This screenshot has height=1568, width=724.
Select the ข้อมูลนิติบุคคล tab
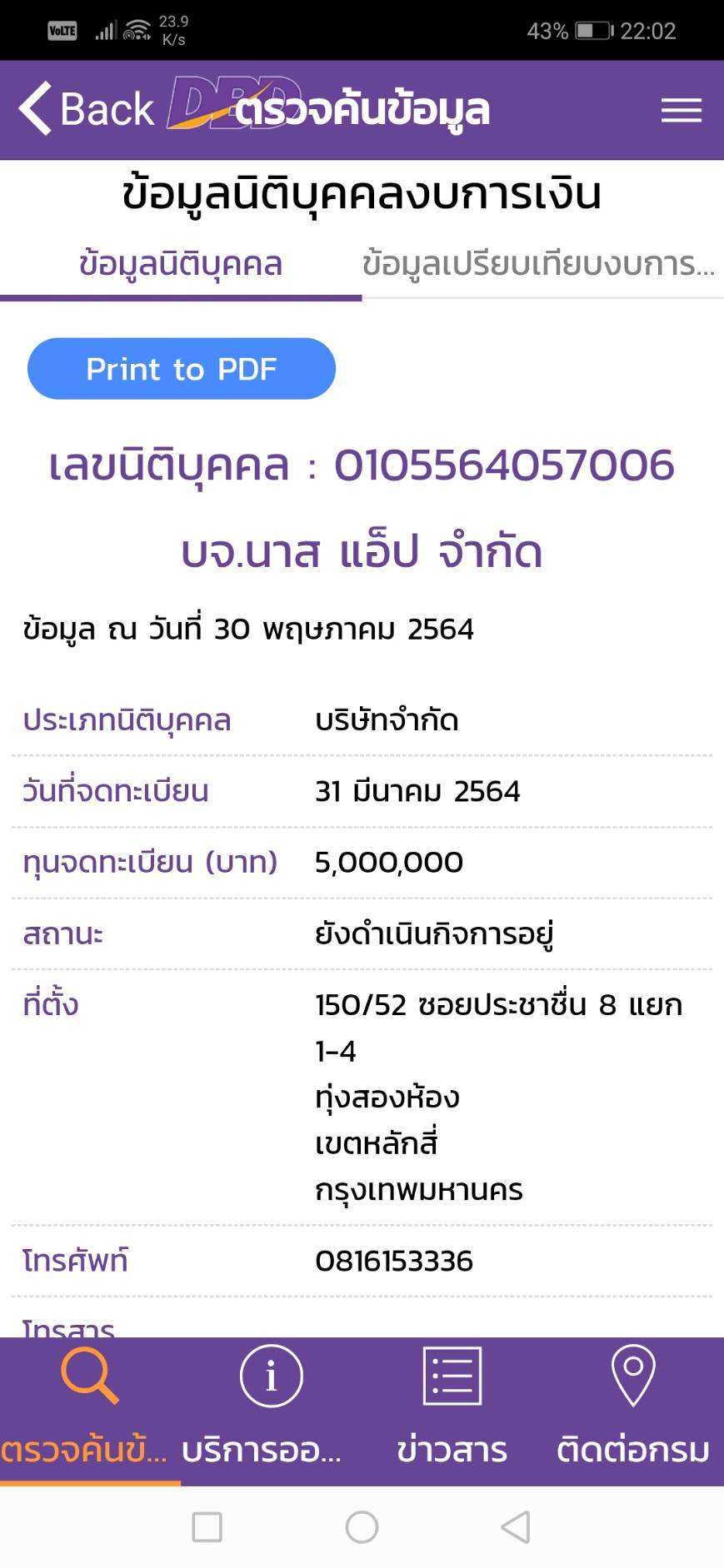click(181, 265)
